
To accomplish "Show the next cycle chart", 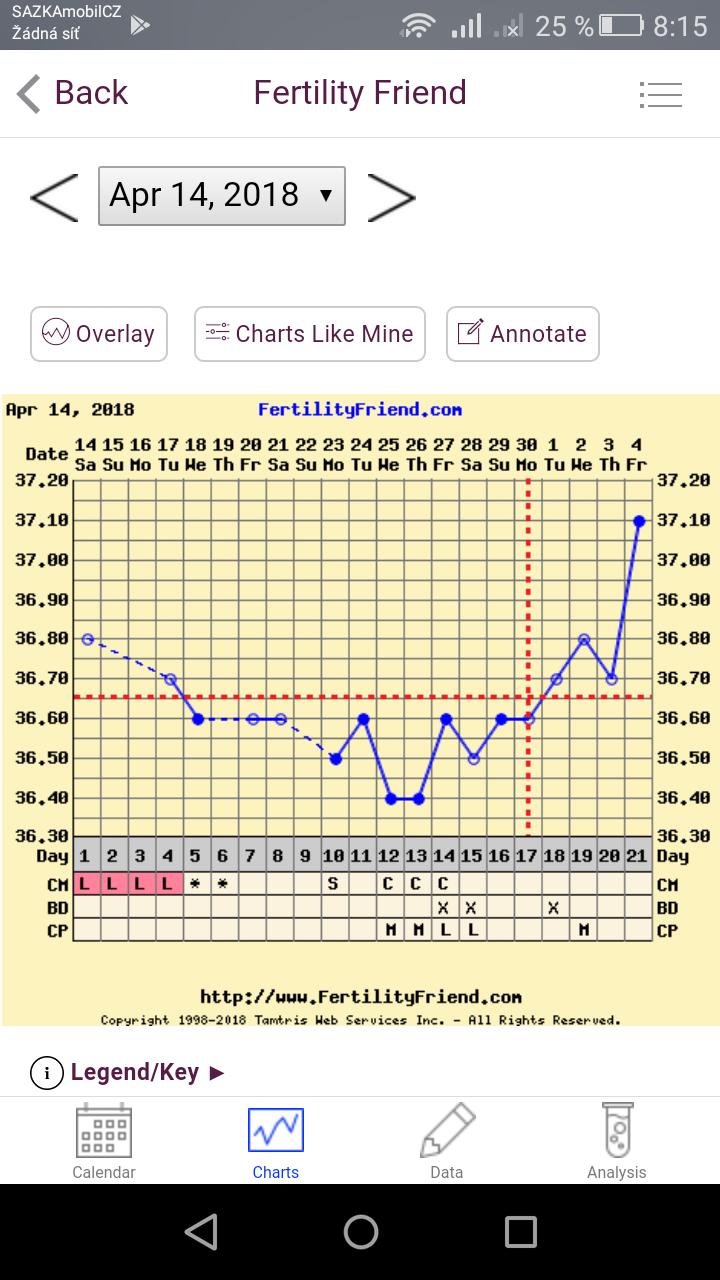I will point(391,197).
